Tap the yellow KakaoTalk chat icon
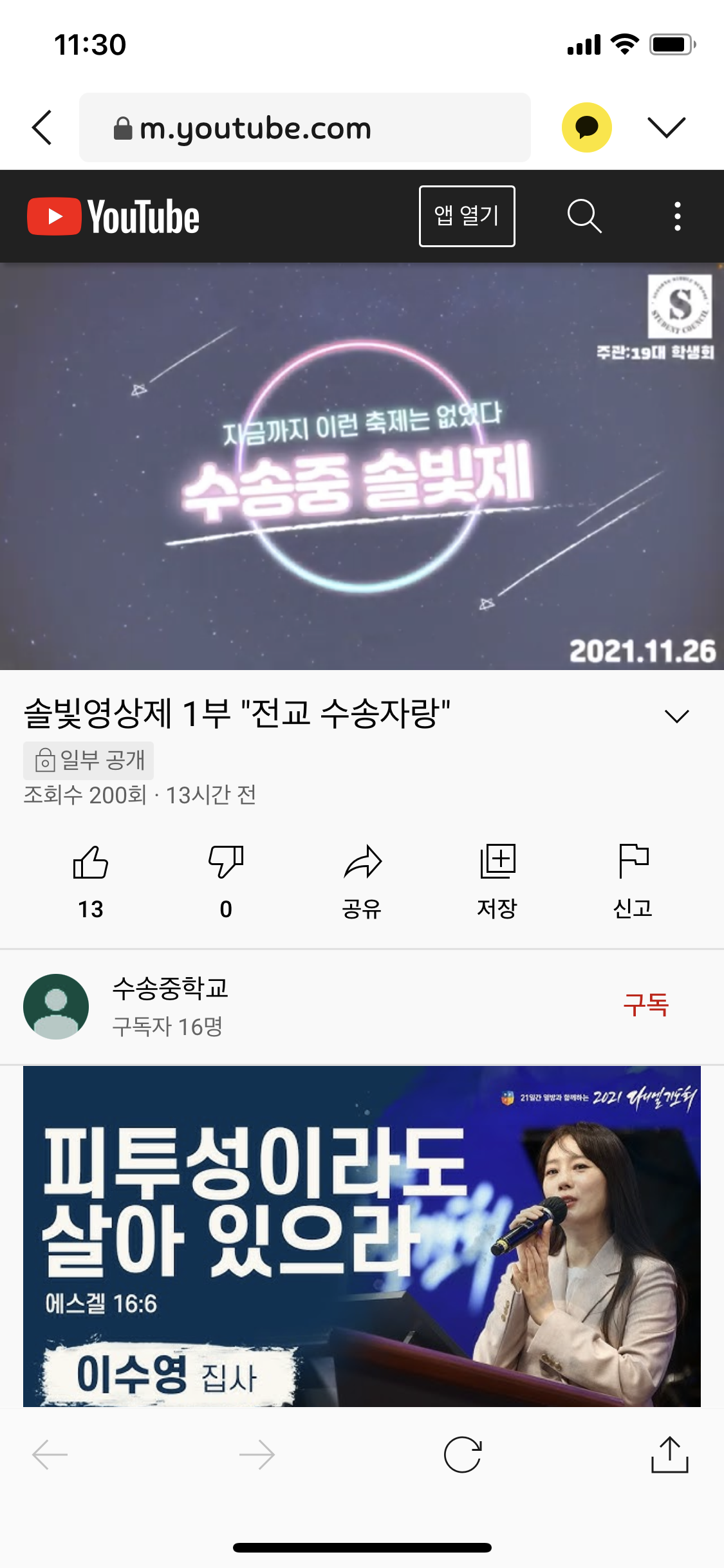The width and height of the screenshot is (724, 1568). [586, 127]
